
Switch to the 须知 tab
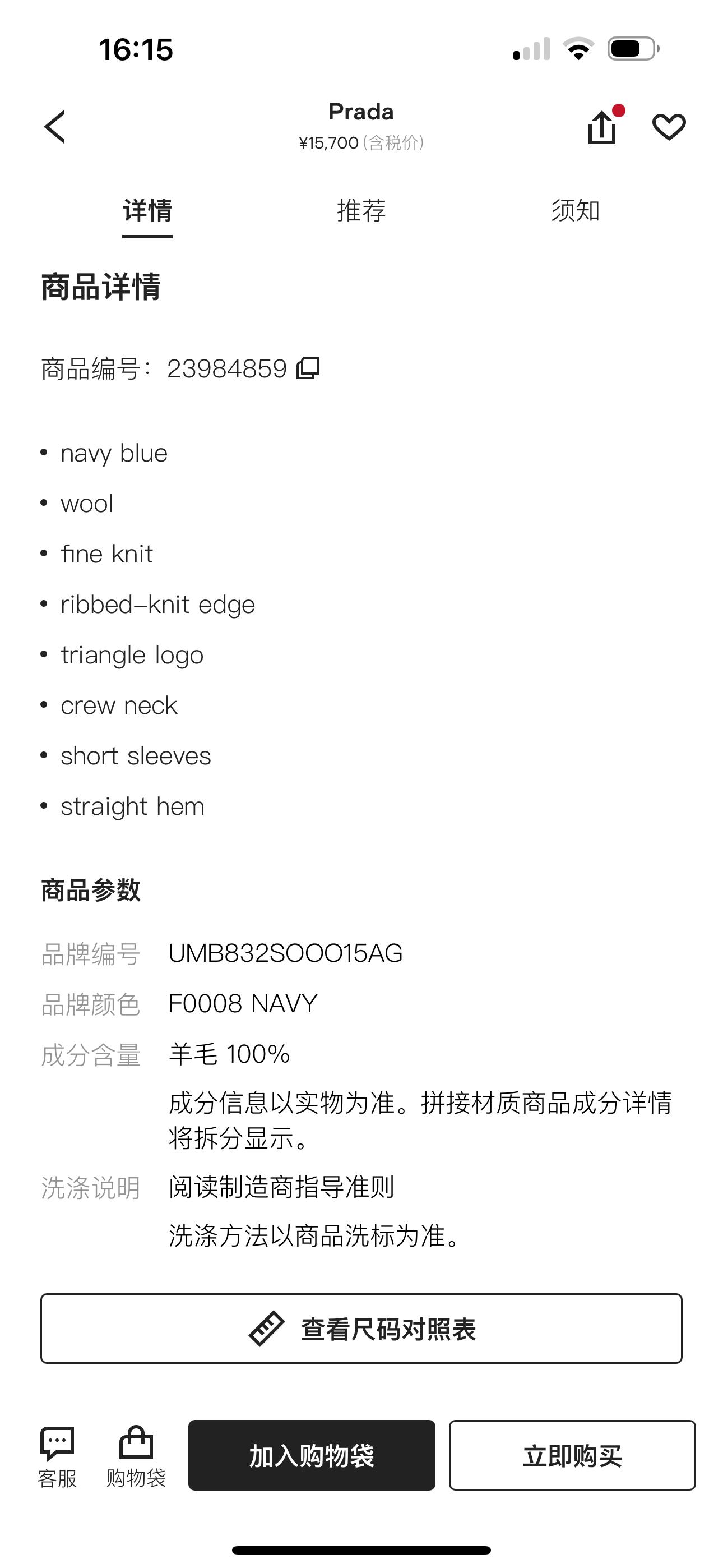pos(575,211)
